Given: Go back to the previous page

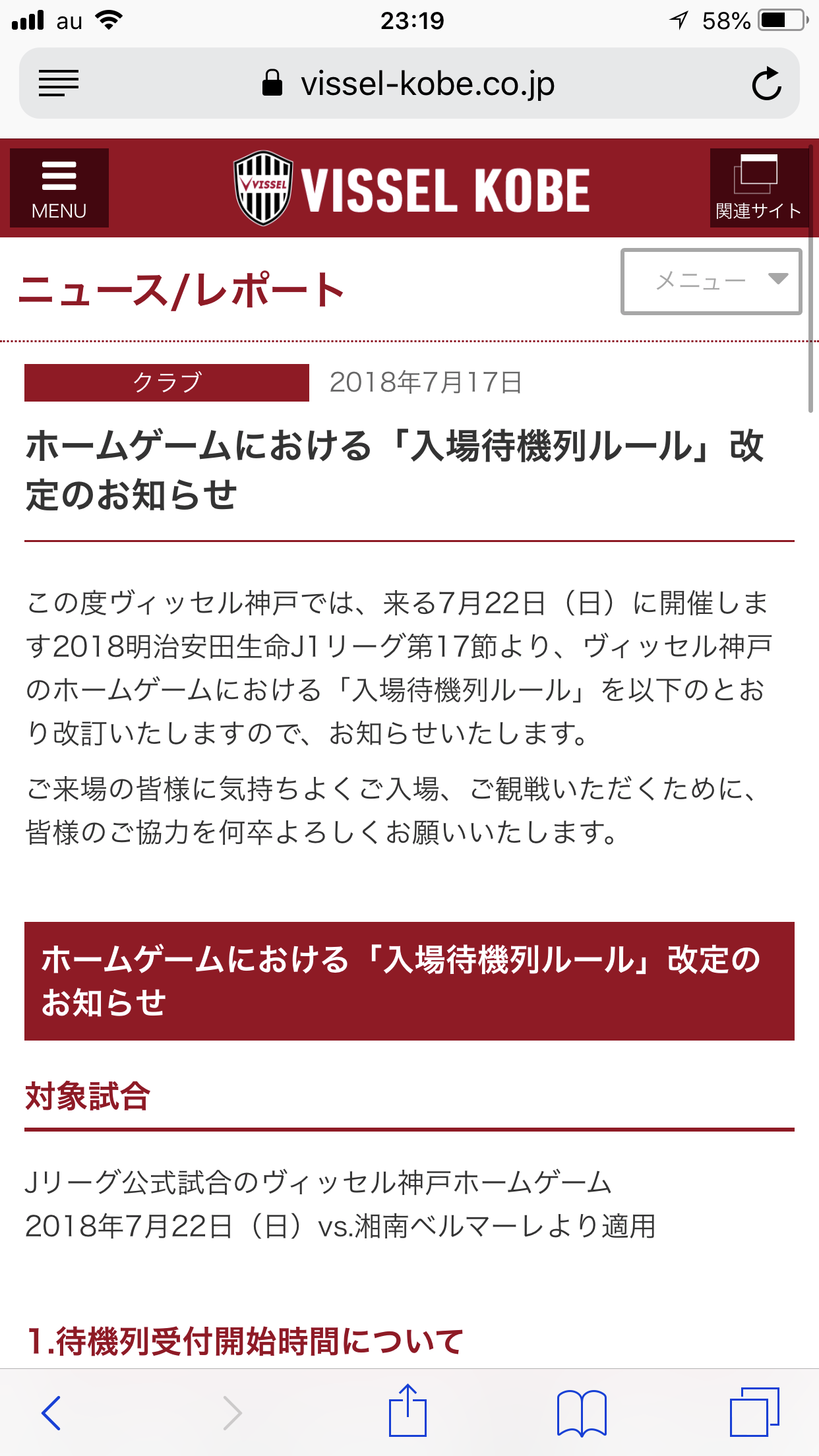Looking at the screenshot, I should click(51, 1412).
